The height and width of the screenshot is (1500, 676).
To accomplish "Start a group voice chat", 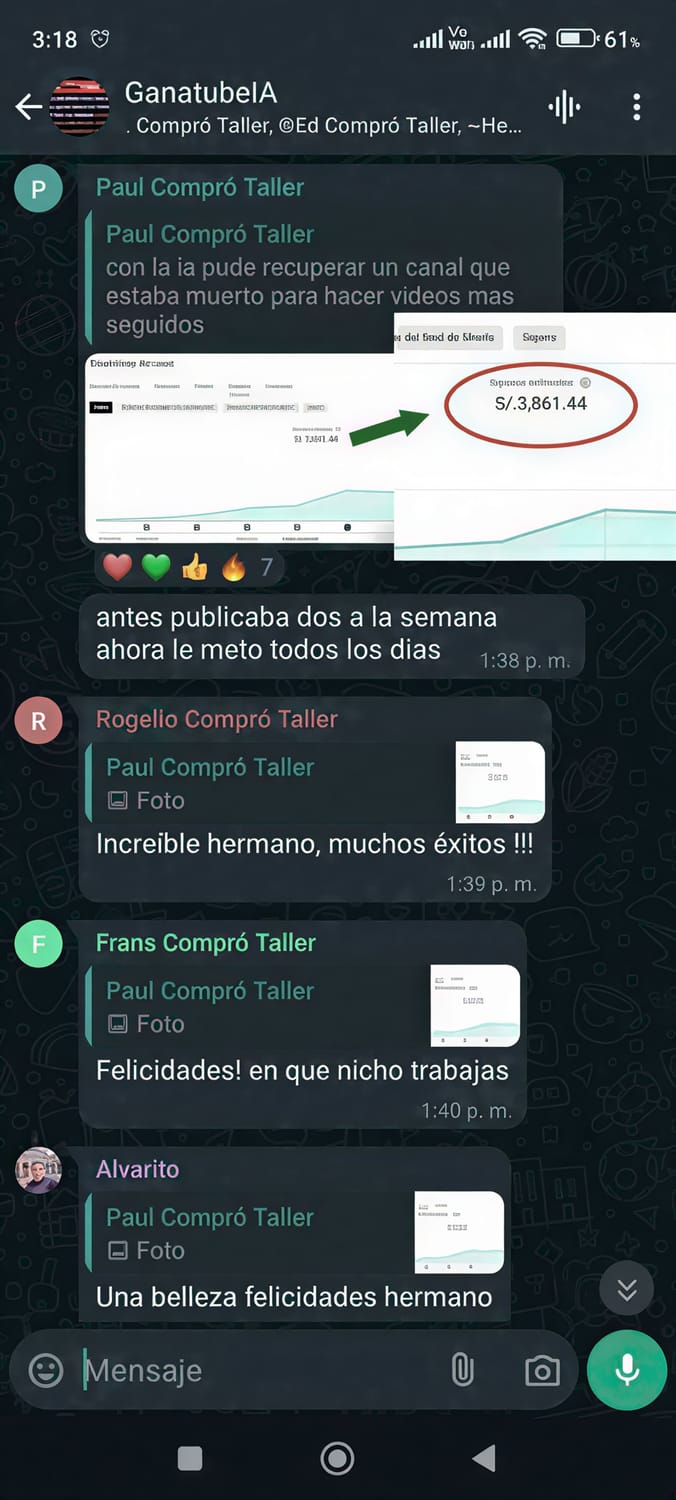I will click(565, 107).
